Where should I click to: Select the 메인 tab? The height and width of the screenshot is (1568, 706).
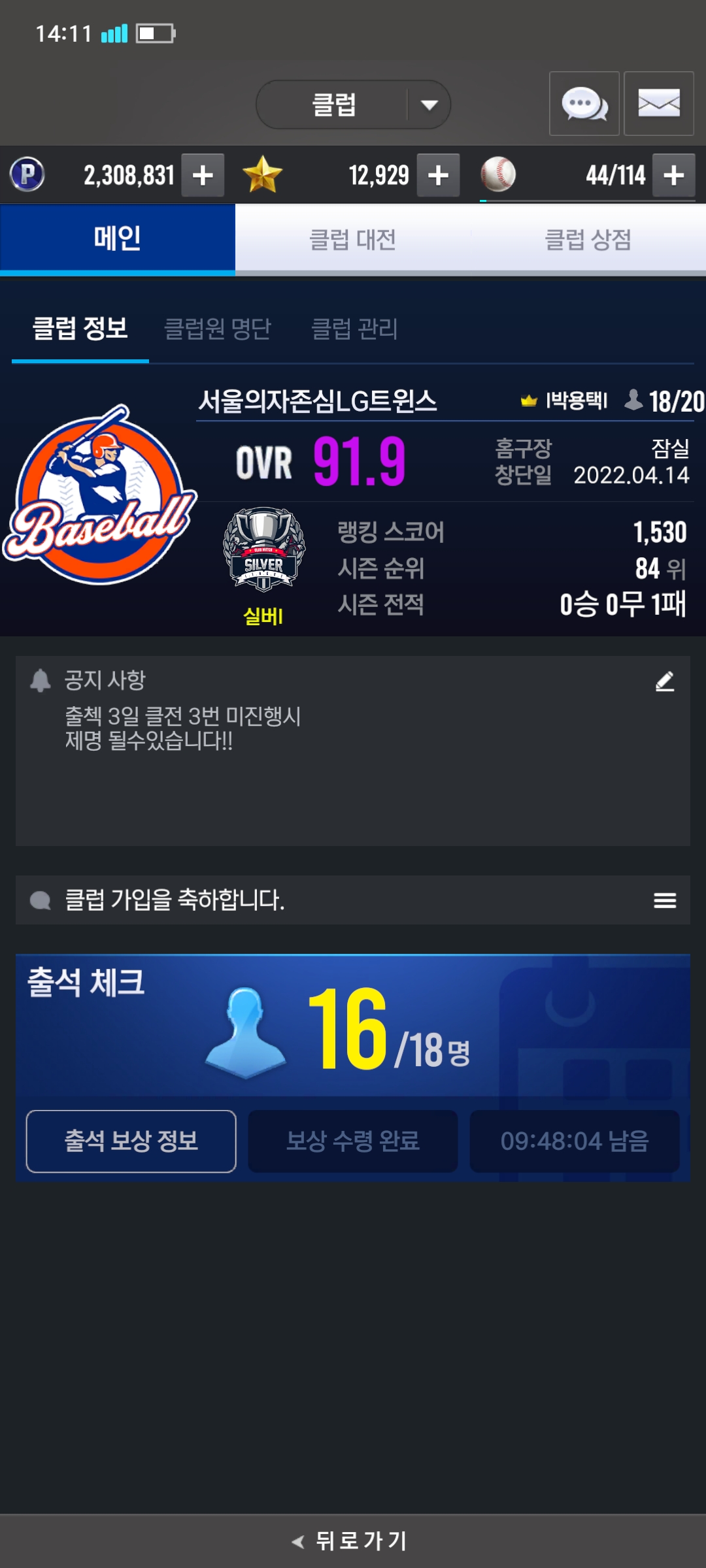tap(118, 238)
